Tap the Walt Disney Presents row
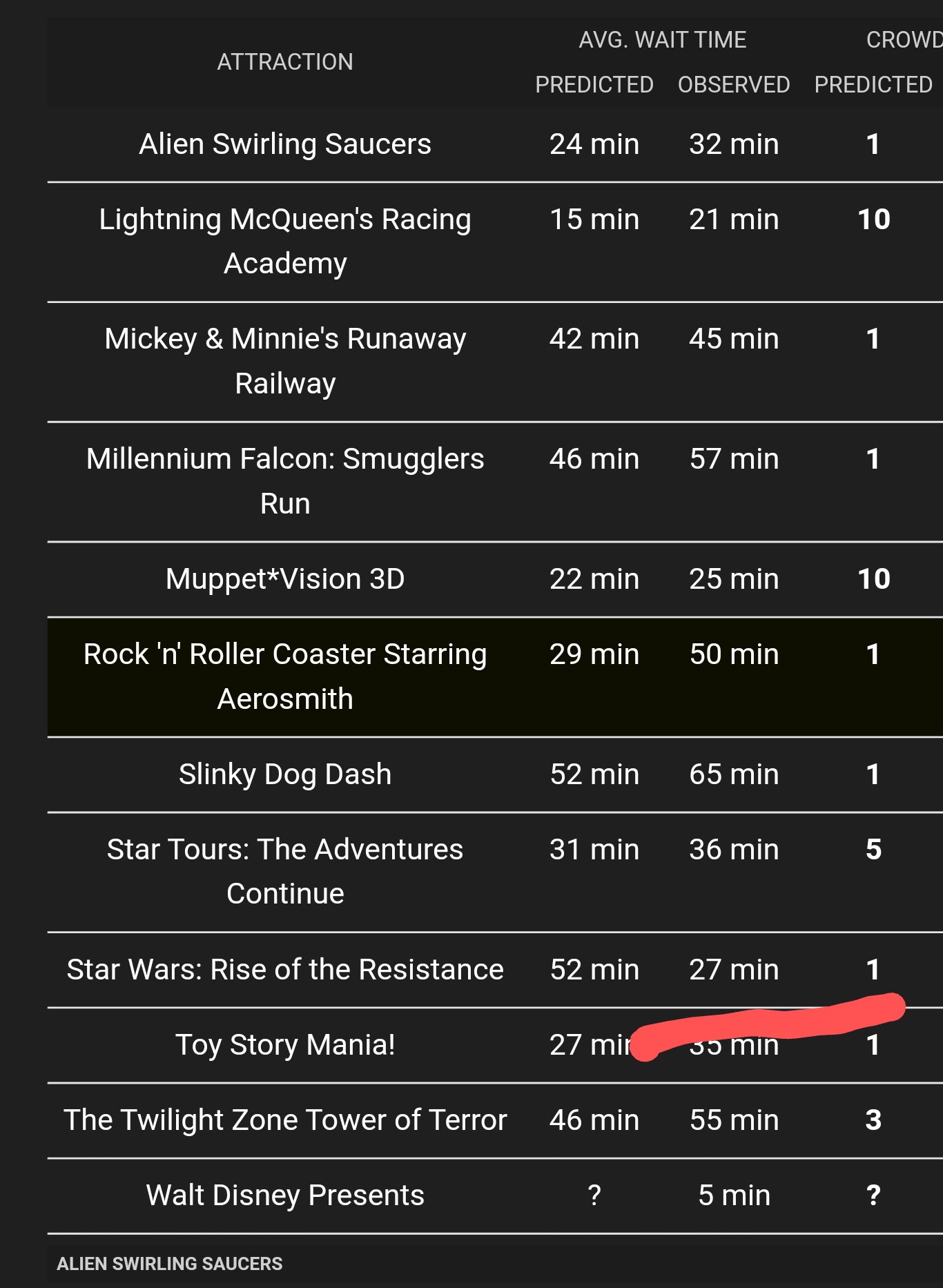 click(284, 1195)
